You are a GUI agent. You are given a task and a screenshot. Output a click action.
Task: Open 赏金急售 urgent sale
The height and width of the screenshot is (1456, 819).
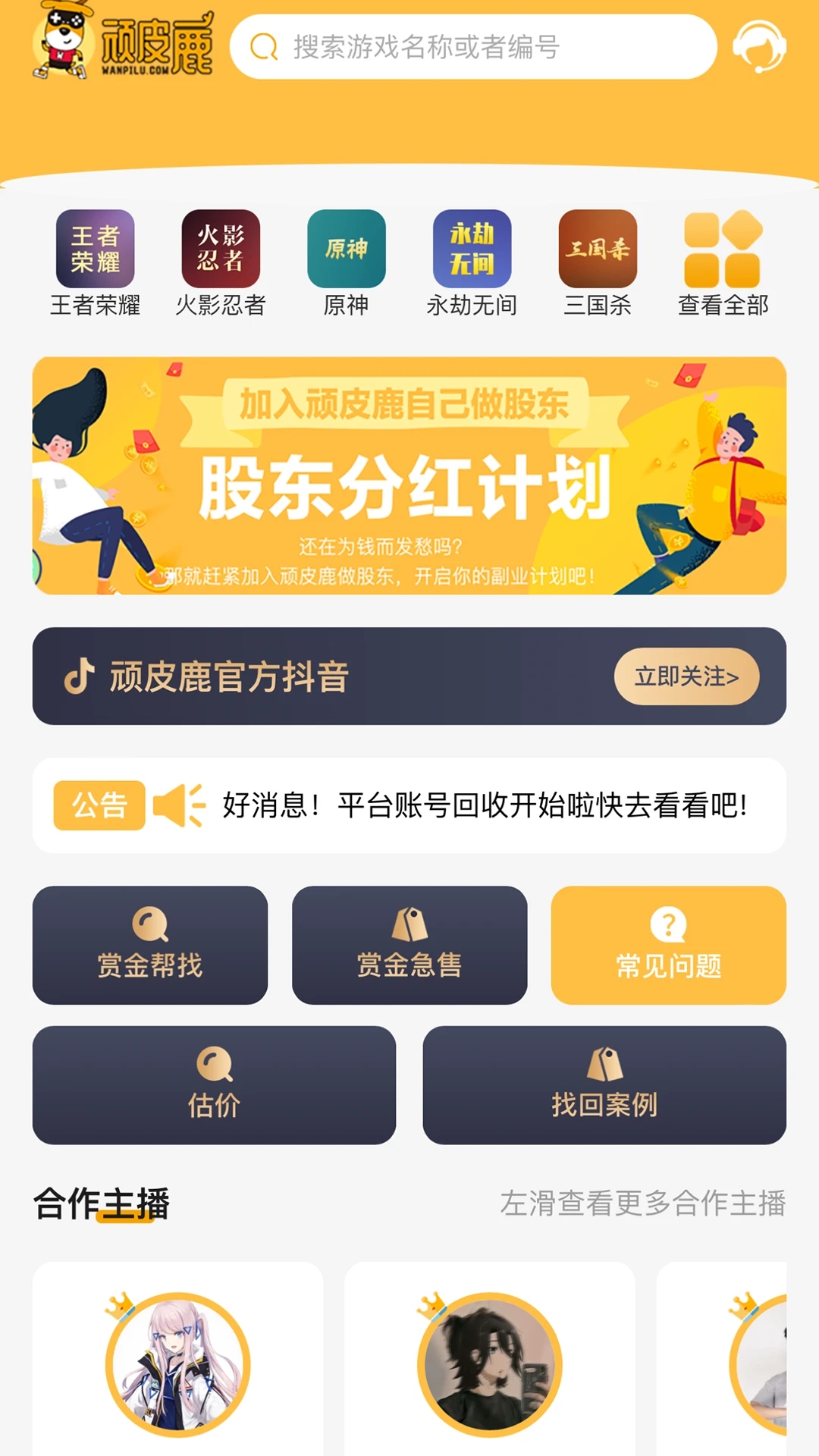pyautogui.click(x=409, y=945)
